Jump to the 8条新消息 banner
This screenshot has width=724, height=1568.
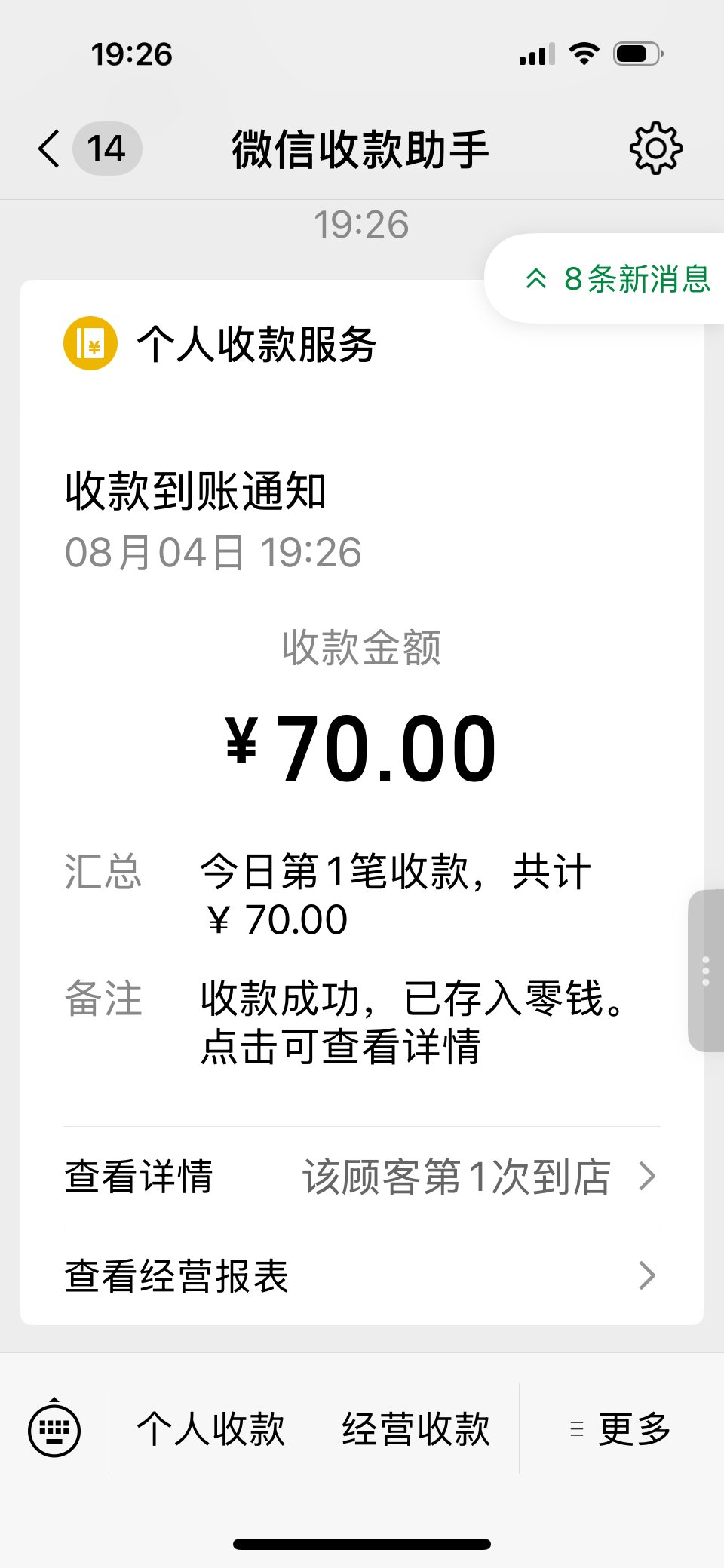click(618, 279)
